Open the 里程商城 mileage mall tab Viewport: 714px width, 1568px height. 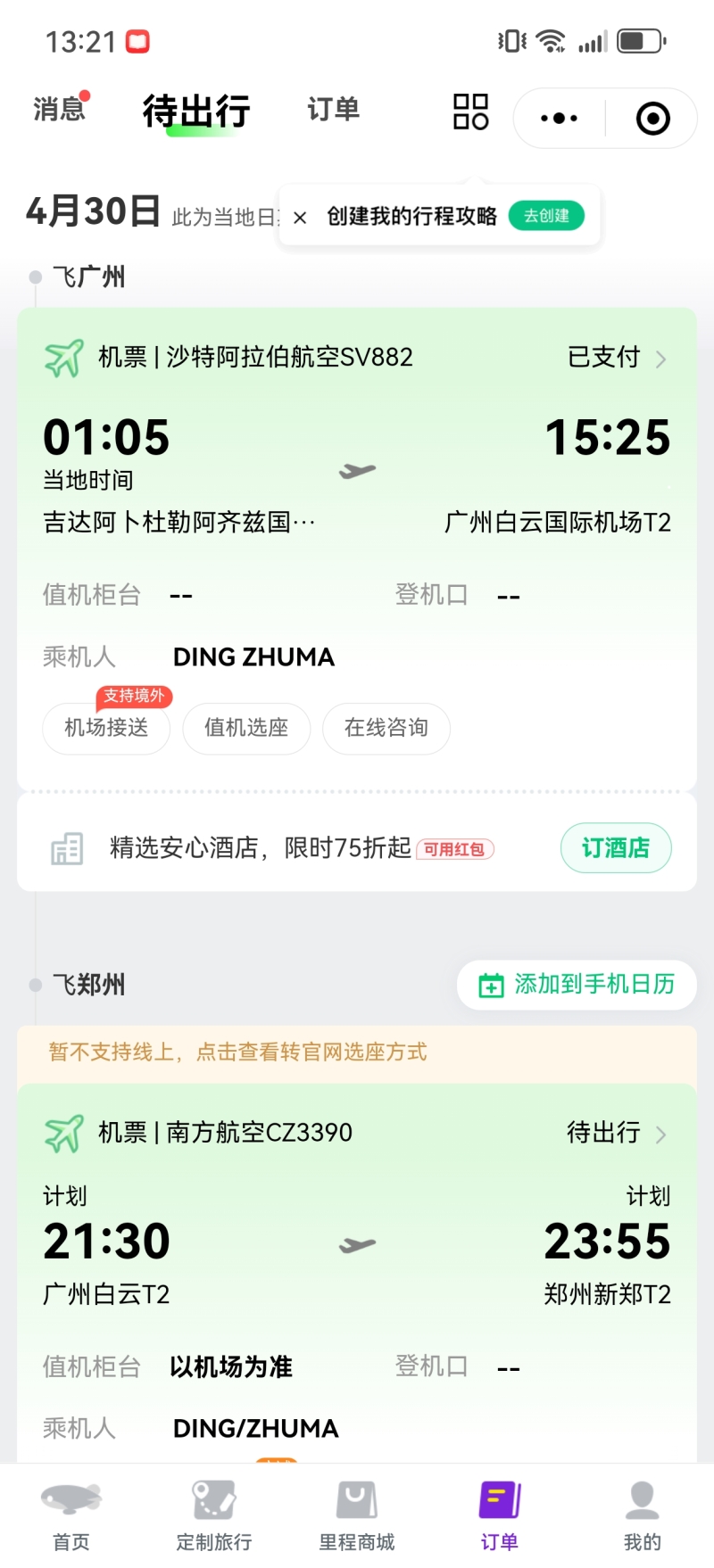[x=357, y=1516]
